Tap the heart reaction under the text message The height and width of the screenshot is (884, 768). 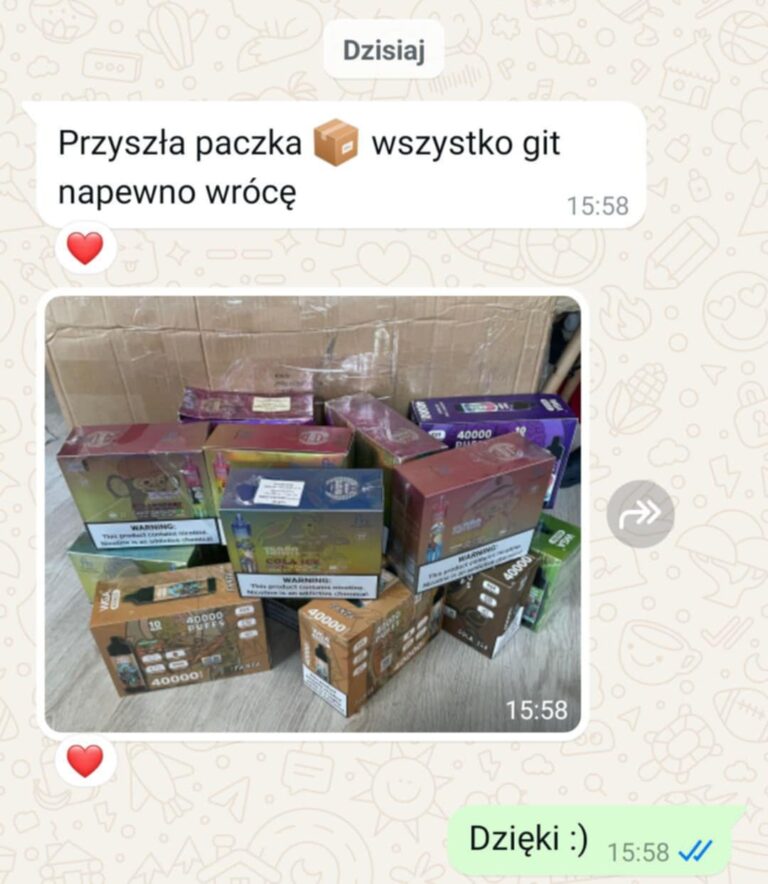pyautogui.click(x=85, y=247)
